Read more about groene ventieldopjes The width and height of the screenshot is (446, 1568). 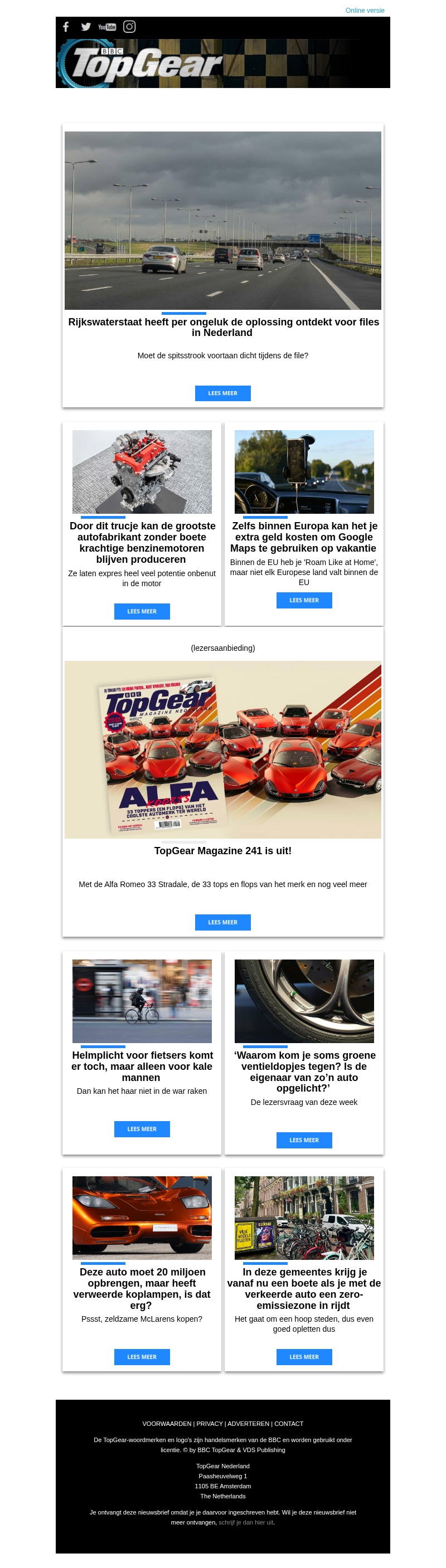(x=303, y=1140)
